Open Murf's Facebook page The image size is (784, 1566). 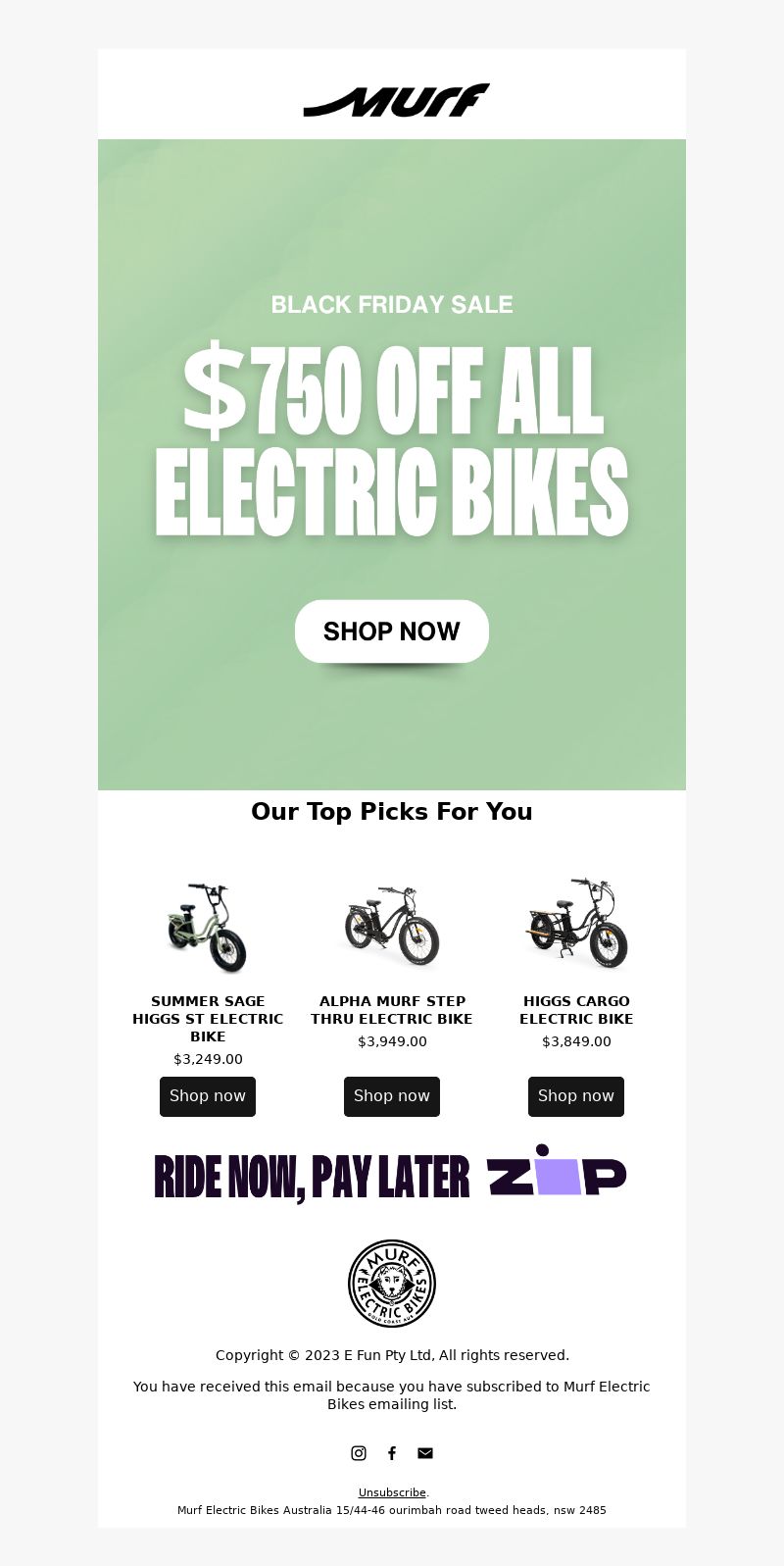pyautogui.click(x=392, y=1453)
